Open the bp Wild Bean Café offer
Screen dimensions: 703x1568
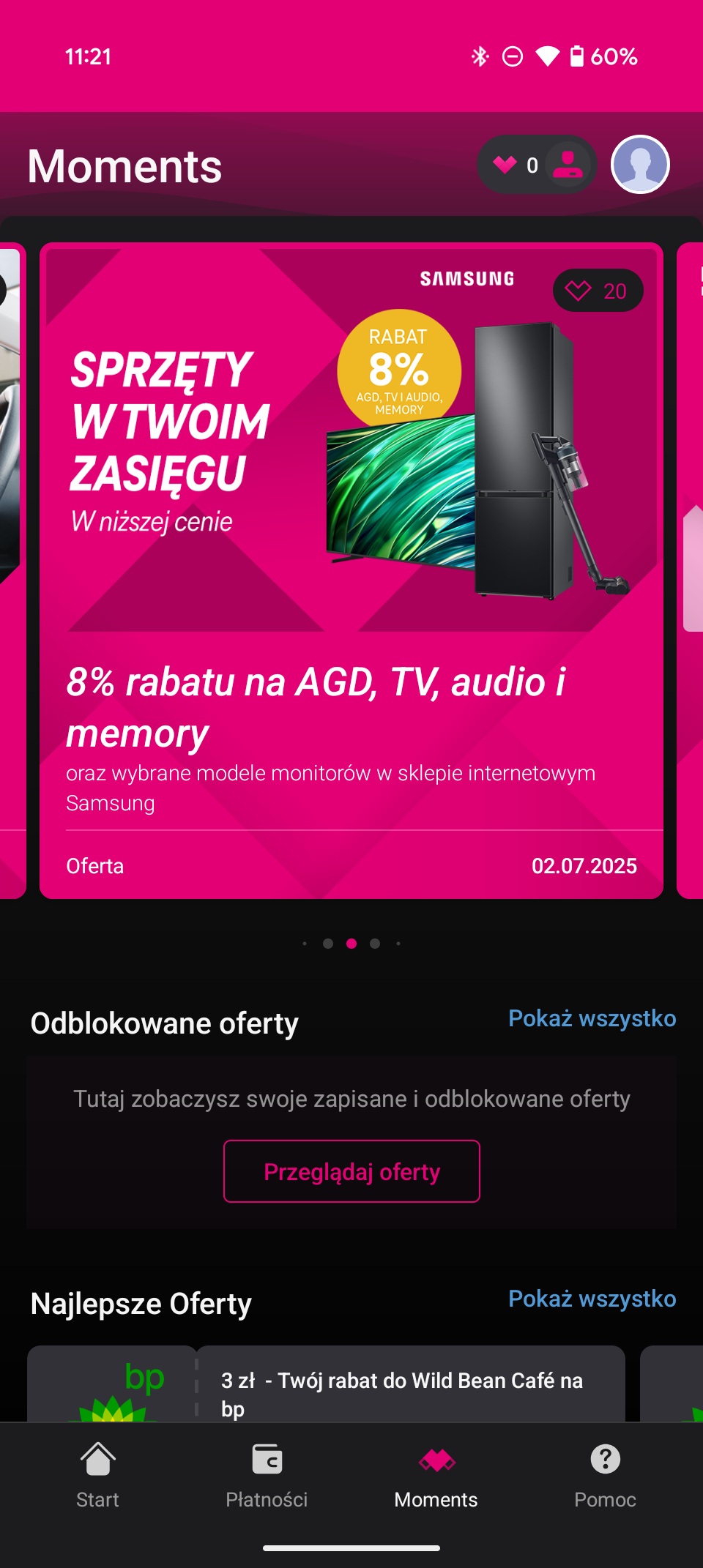click(x=327, y=1384)
